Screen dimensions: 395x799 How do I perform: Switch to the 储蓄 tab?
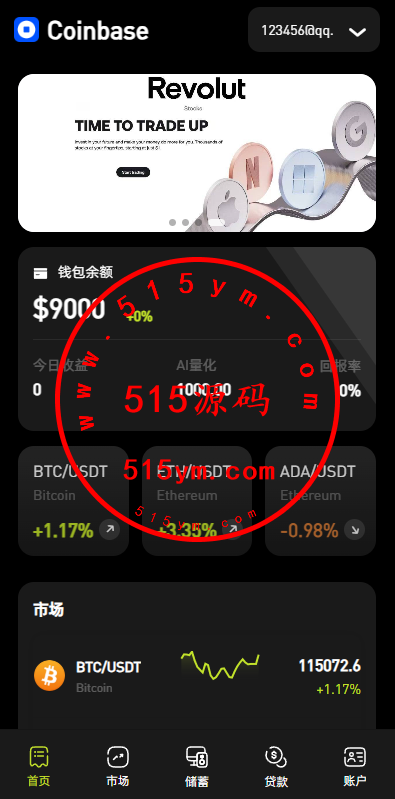pos(197,766)
